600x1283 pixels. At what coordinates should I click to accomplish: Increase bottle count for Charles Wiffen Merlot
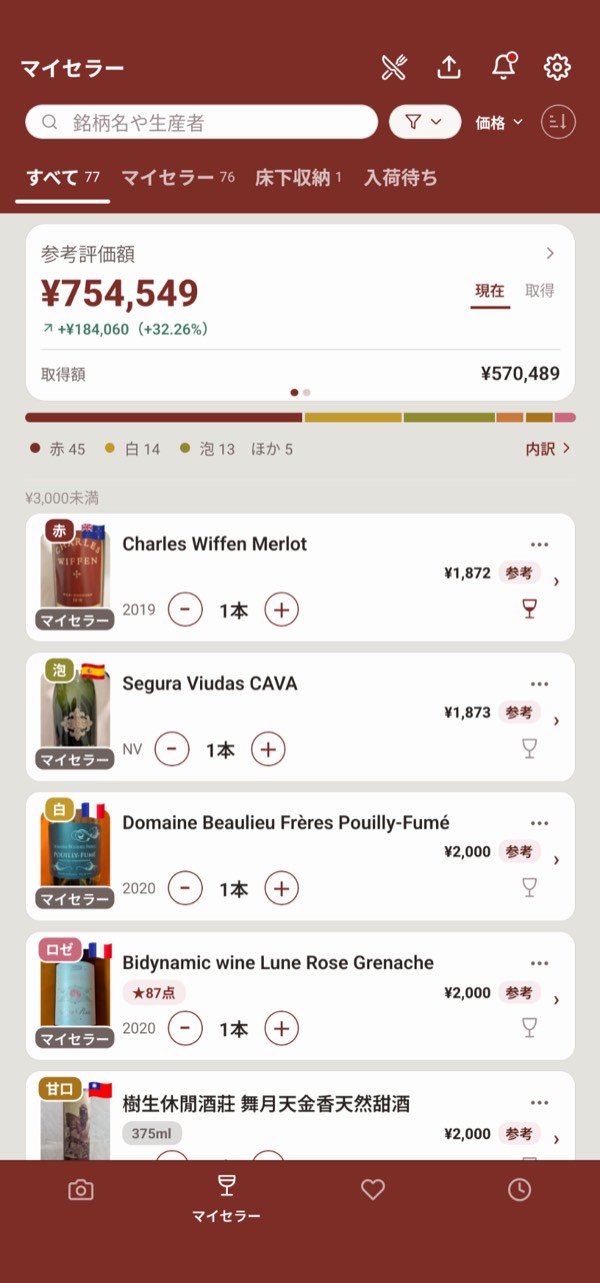[282, 609]
